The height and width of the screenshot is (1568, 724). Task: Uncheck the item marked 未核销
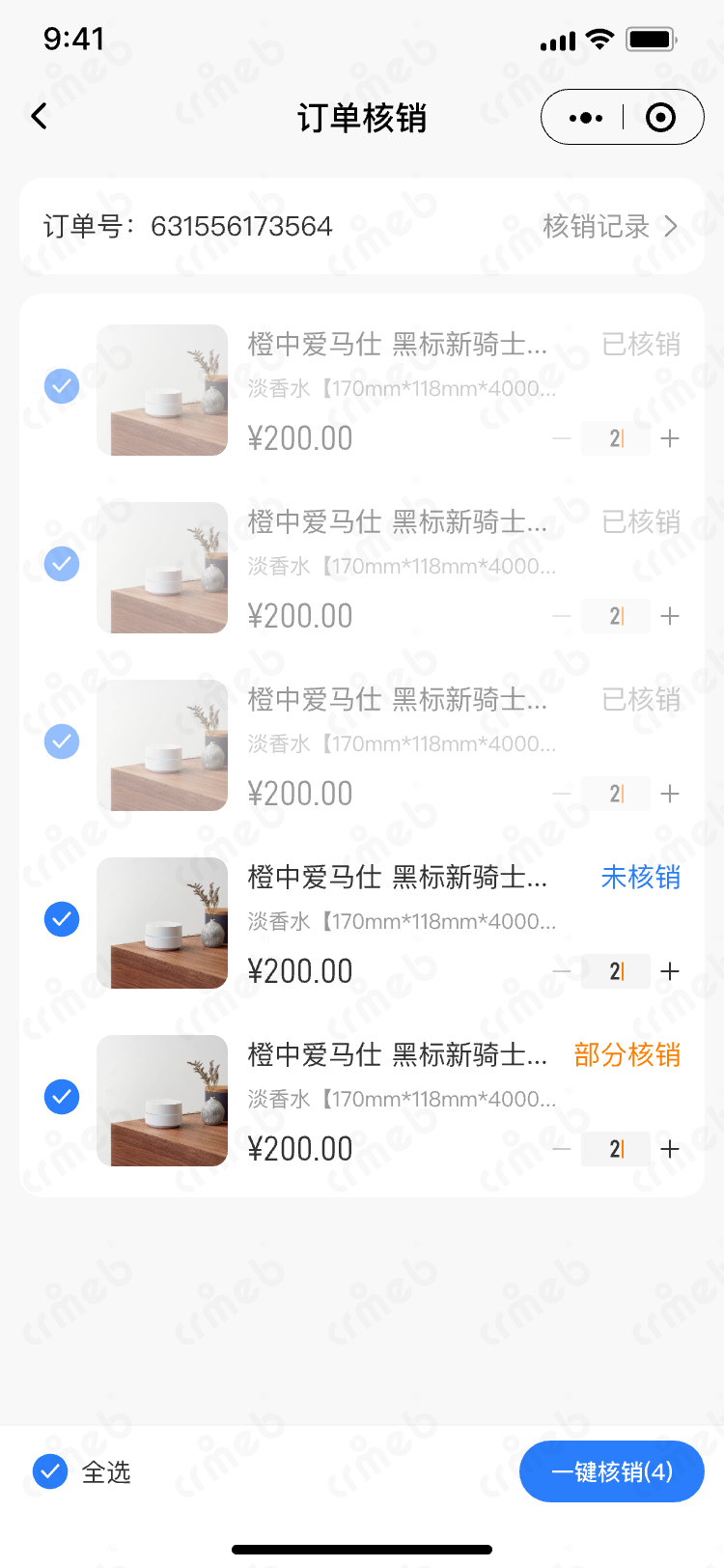click(62, 919)
